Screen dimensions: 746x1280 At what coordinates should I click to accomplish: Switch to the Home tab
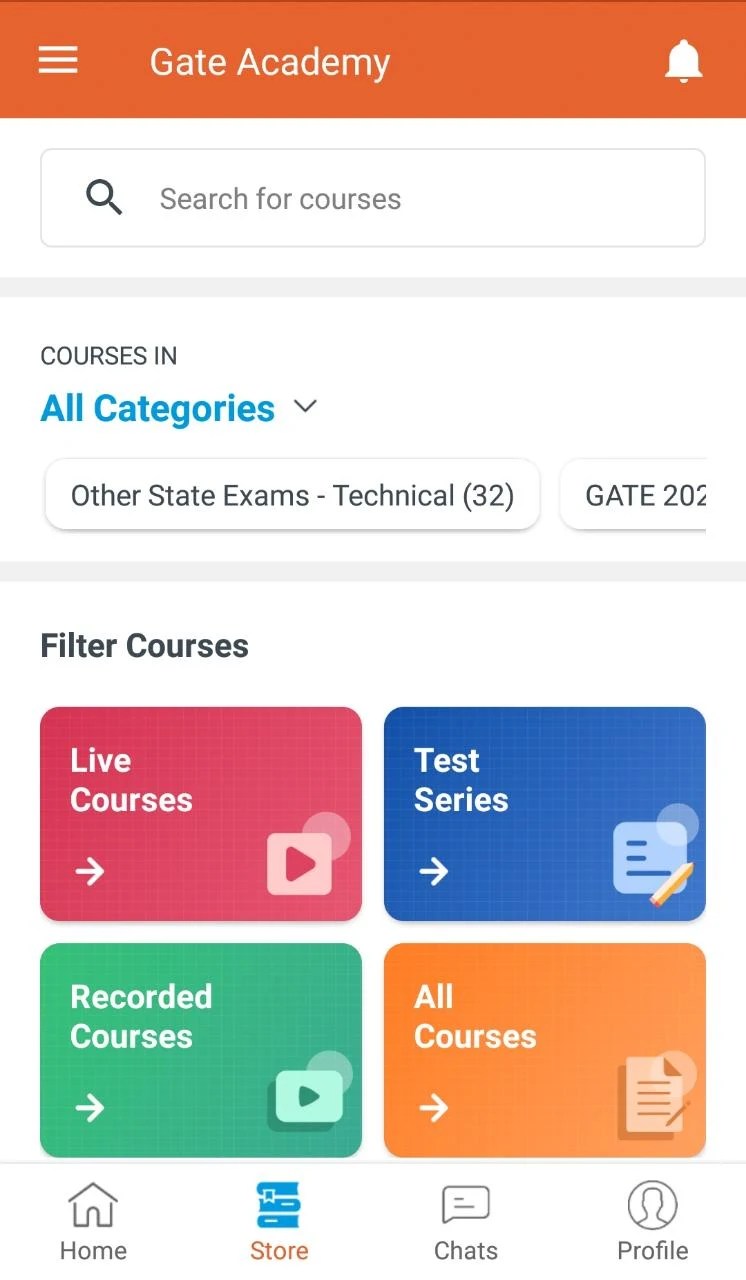[93, 1221]
